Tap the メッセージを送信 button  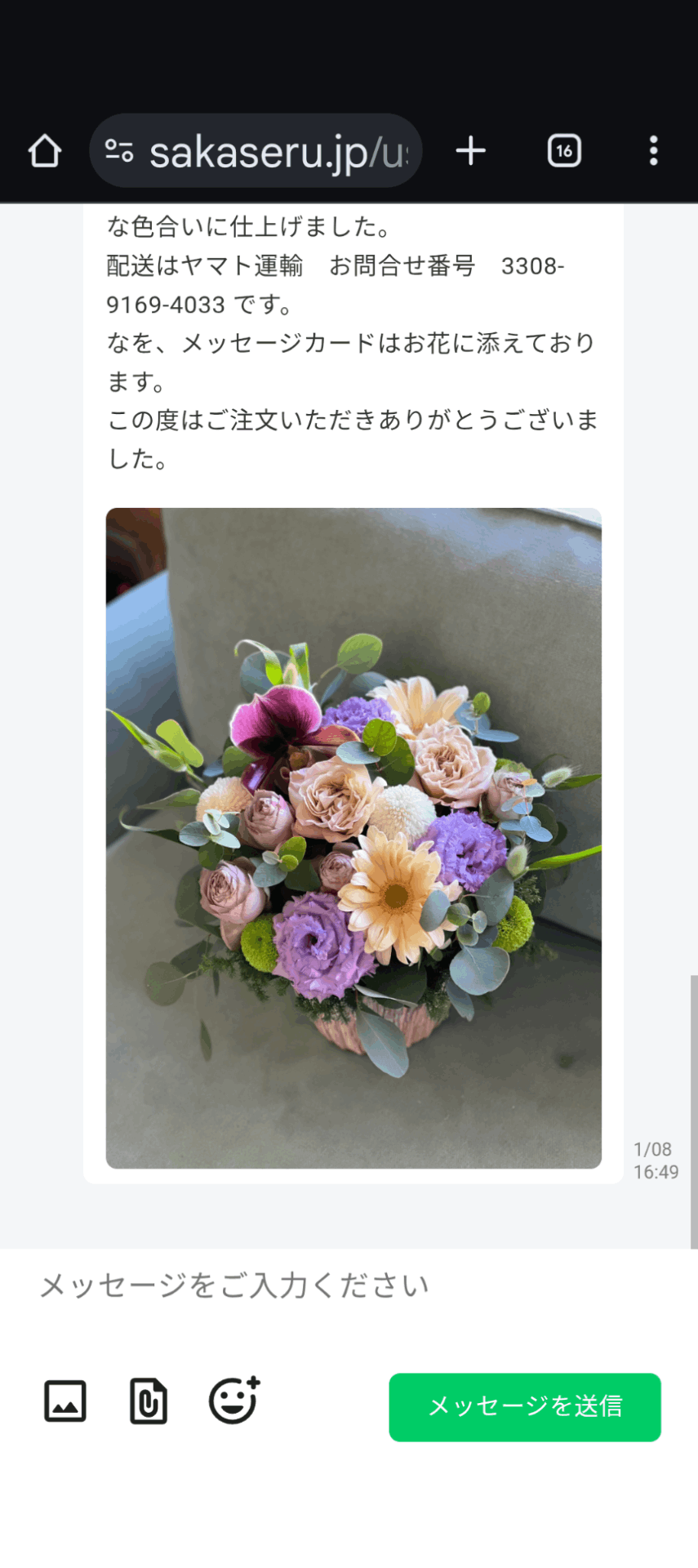pos(525,1406)
